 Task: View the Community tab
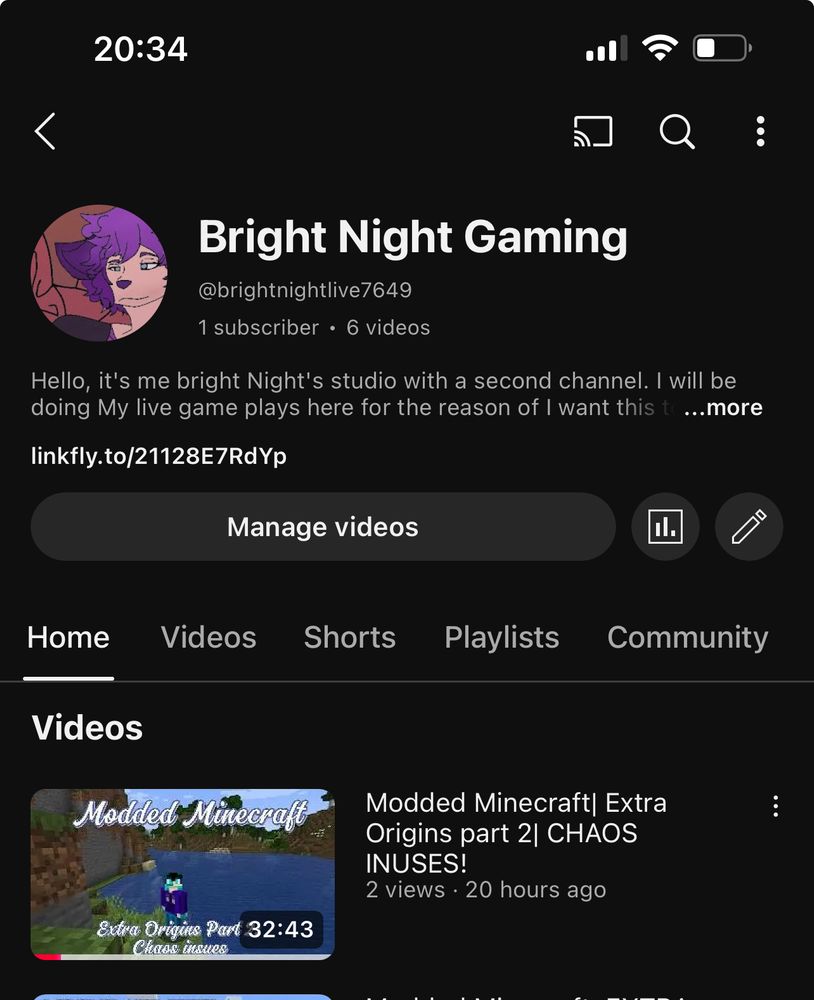tap(687, 638)
